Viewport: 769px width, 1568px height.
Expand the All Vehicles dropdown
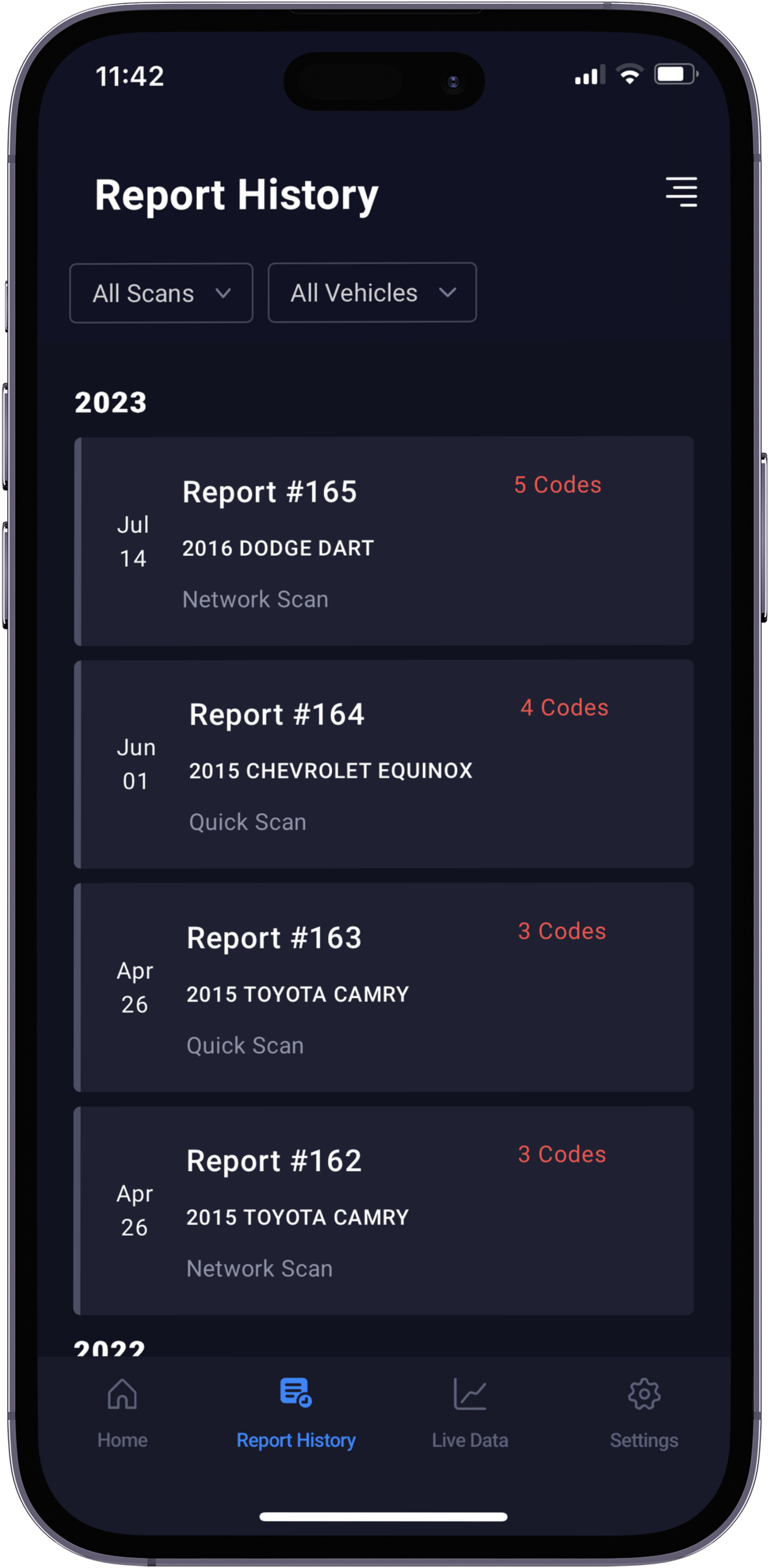372,292
